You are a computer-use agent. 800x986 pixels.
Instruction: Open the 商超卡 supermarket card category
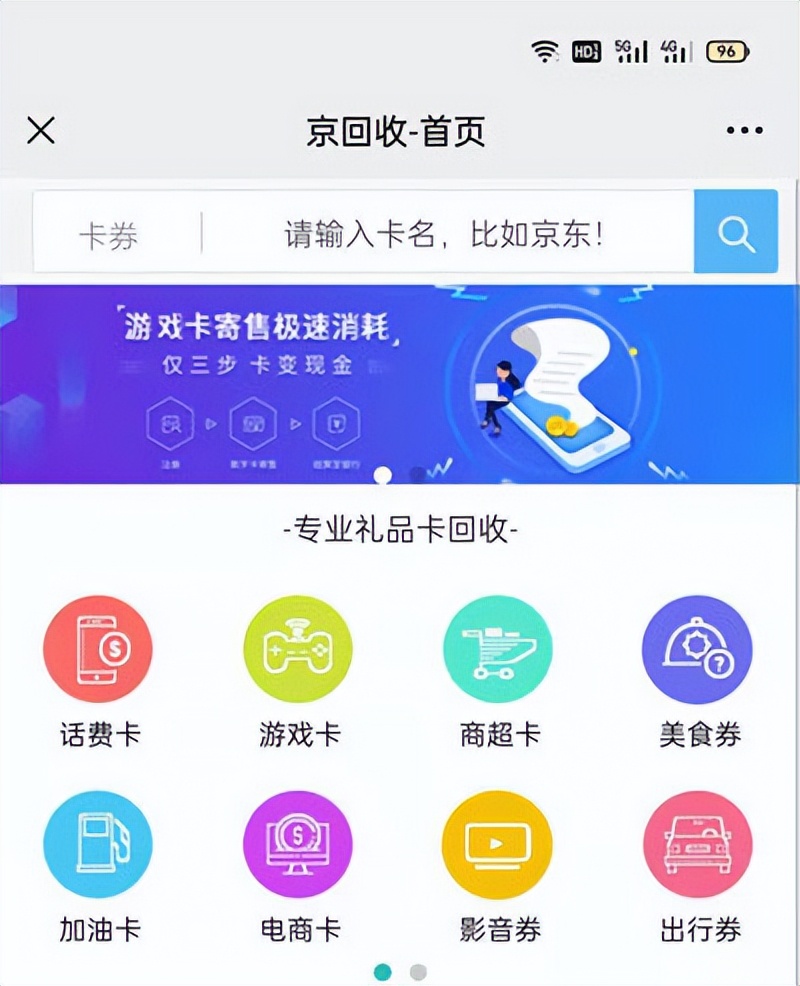coord(498,648)
